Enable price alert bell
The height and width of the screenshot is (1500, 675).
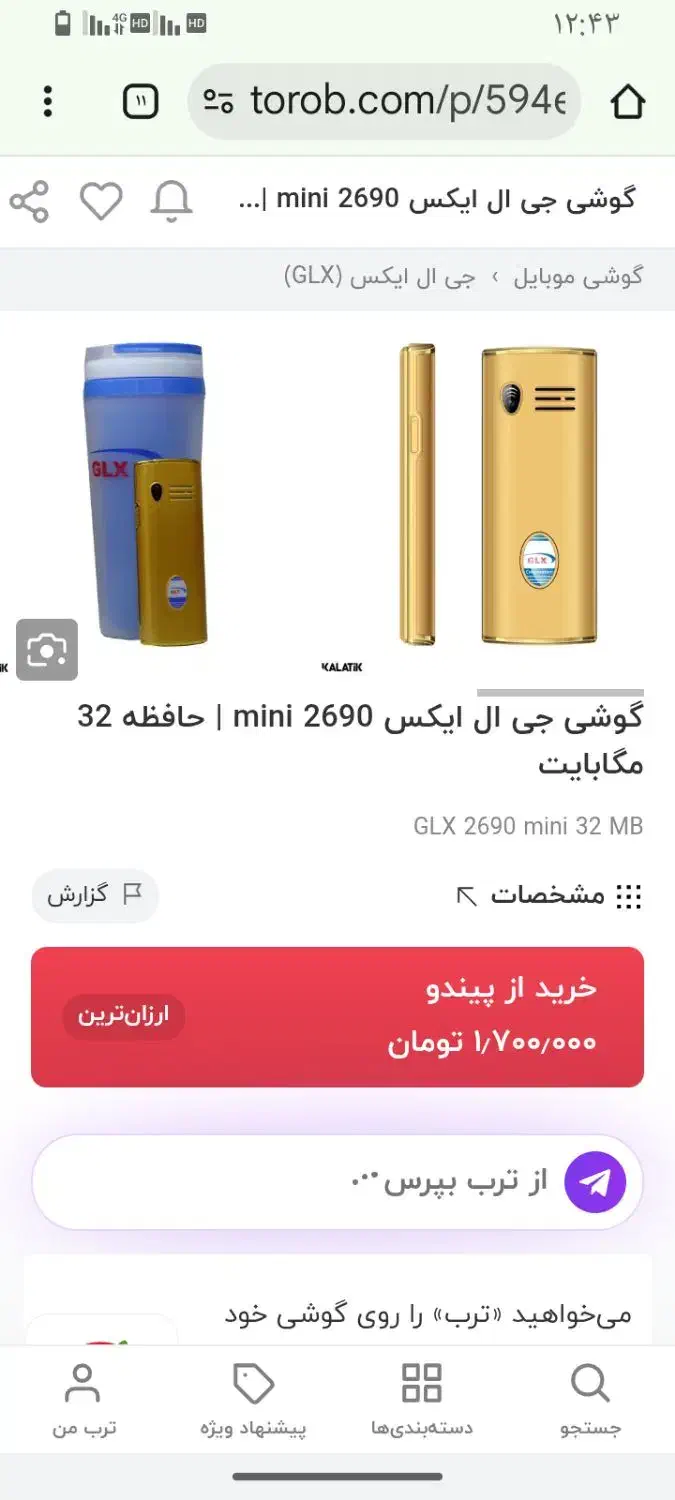(x=171, y=201)
